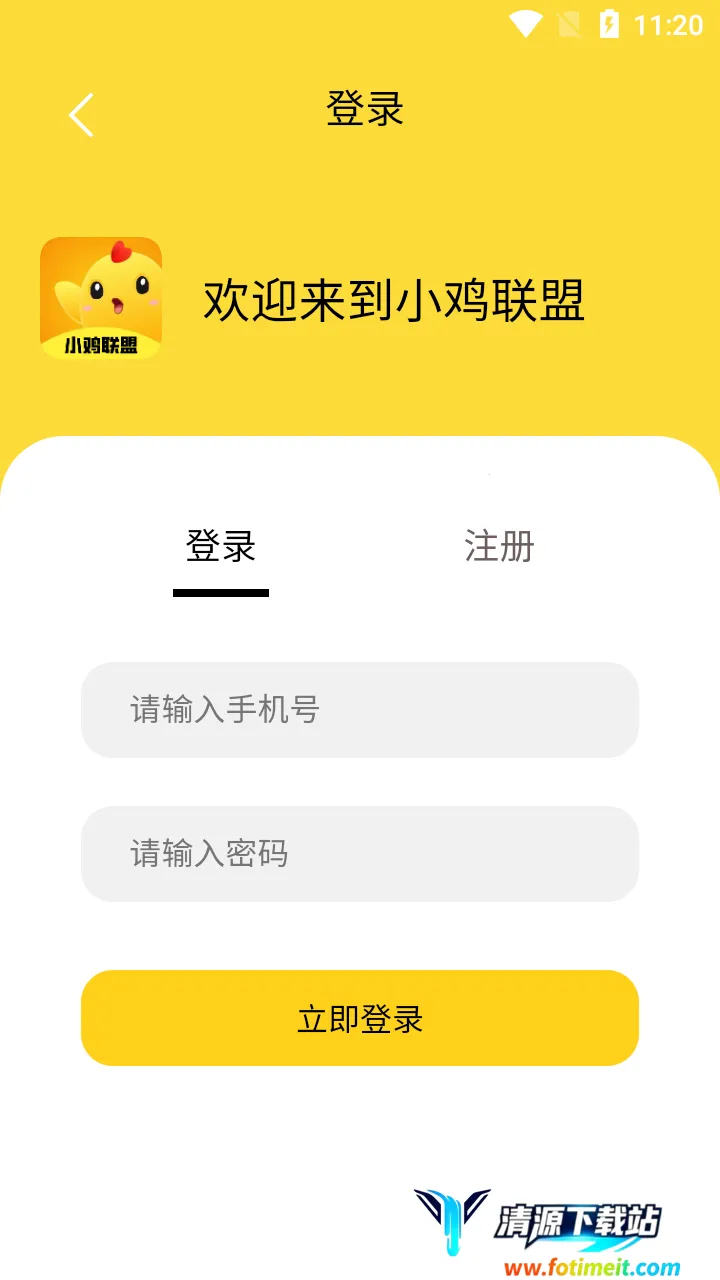Tap the black underline below the 登录 tab
Image resolution: width=720 pixels, height=1280 pixels.
[220, 592]
